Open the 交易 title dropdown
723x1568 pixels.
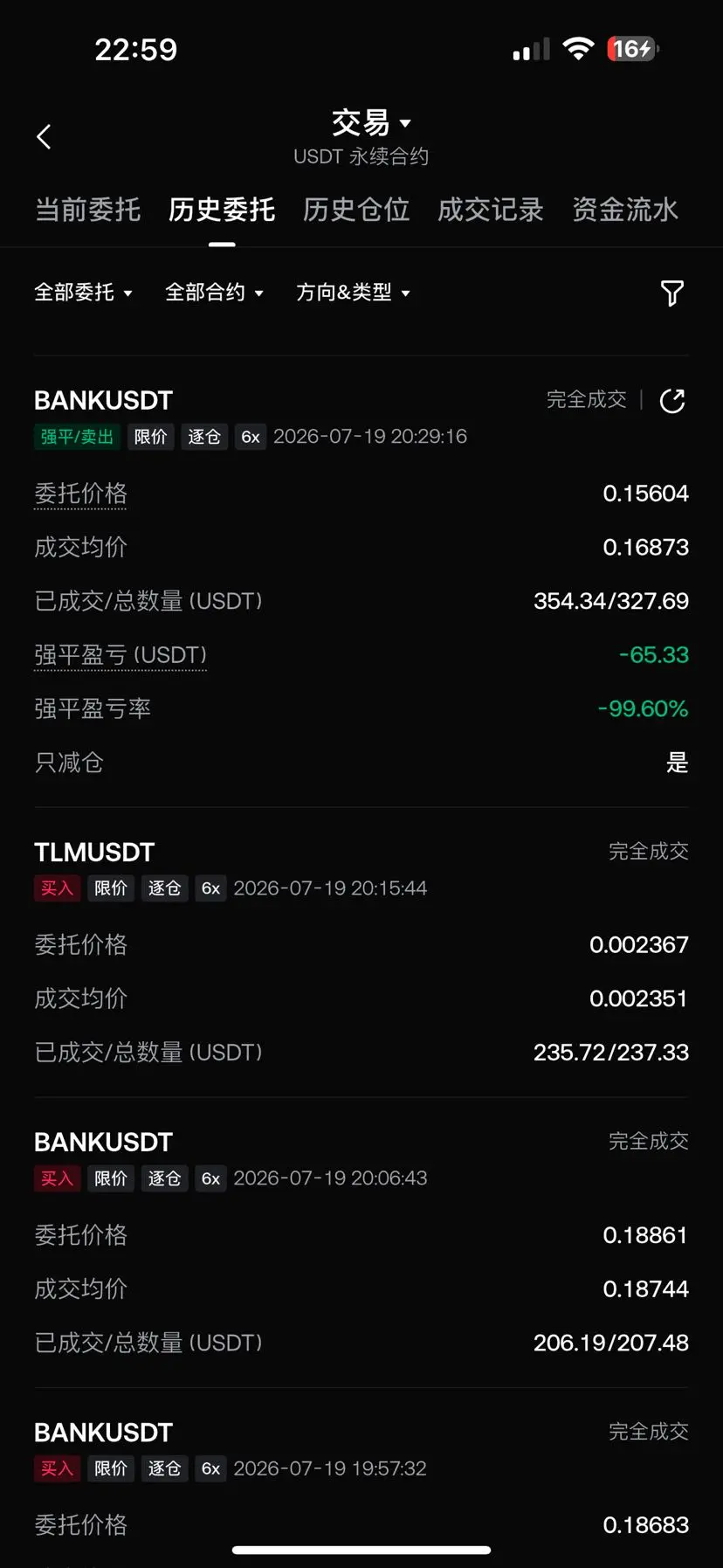[x=371, y=123]
